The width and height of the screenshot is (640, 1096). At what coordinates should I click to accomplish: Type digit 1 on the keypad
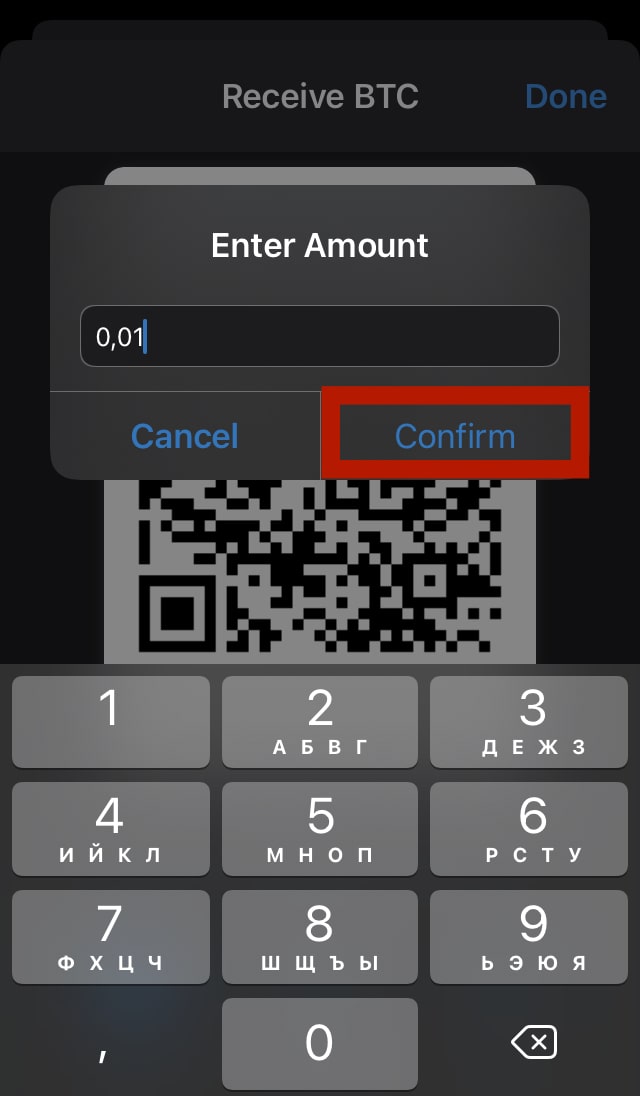(111, 721)
